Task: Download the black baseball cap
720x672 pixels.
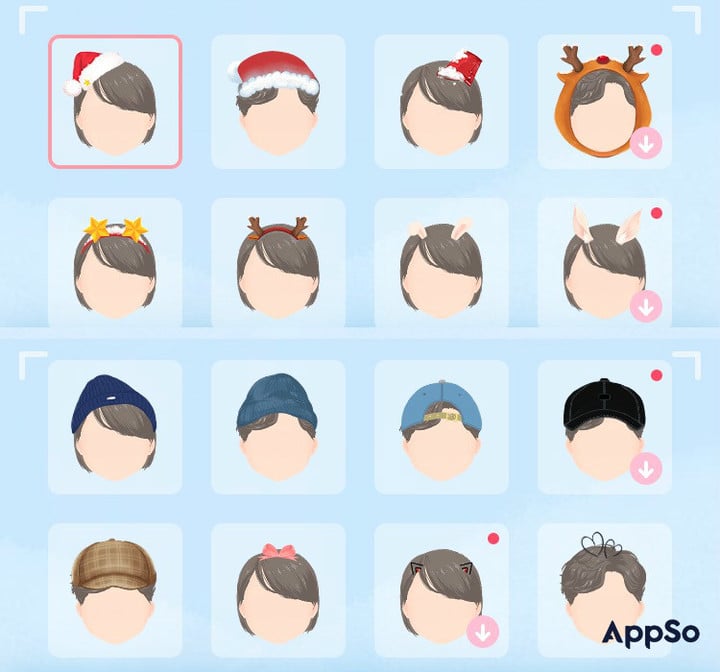Action: [645, 468]
